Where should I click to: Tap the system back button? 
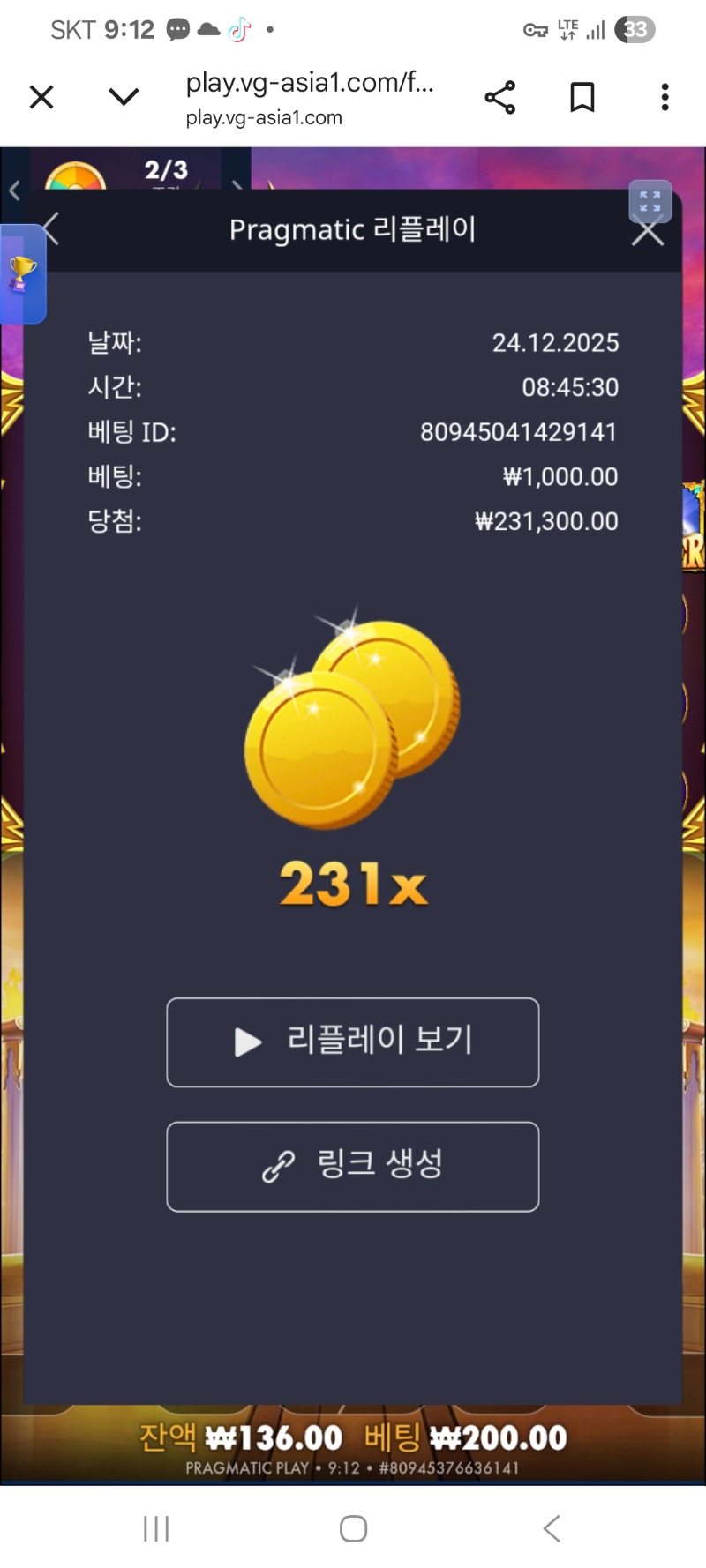click(x=552, y=1528)
